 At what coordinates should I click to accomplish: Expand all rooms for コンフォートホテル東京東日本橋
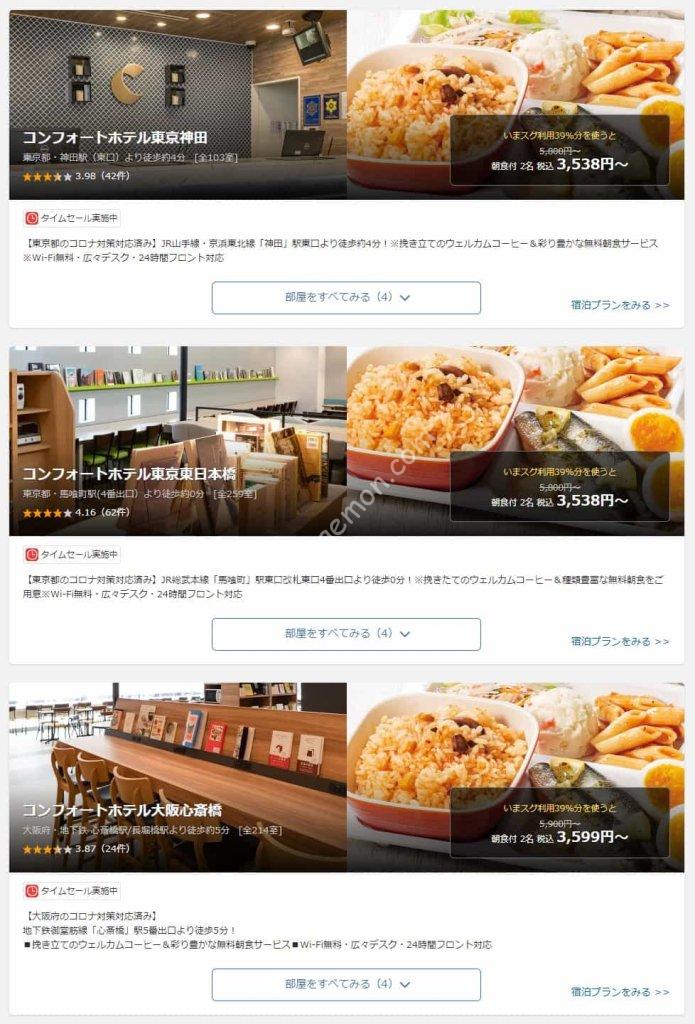[x=346, y=634]
